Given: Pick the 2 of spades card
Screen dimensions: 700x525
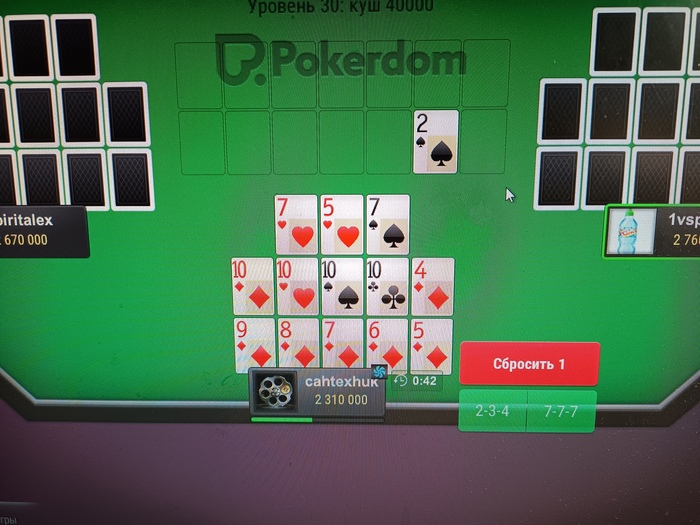Looking at the screenshot, I should pos(435,141).
